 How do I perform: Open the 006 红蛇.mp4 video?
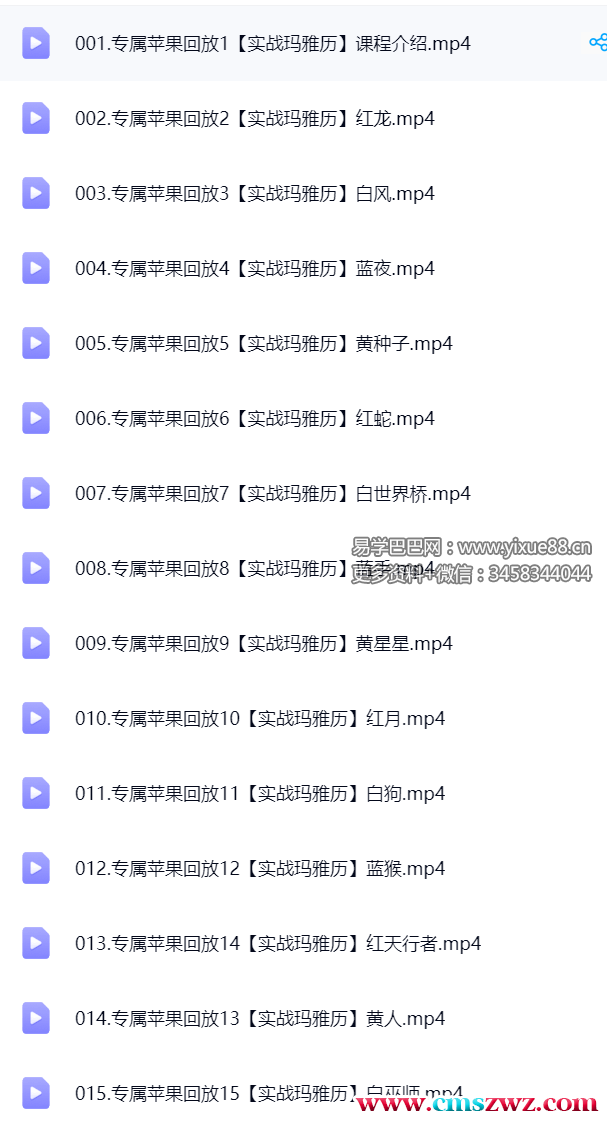[x=254, y=419]
